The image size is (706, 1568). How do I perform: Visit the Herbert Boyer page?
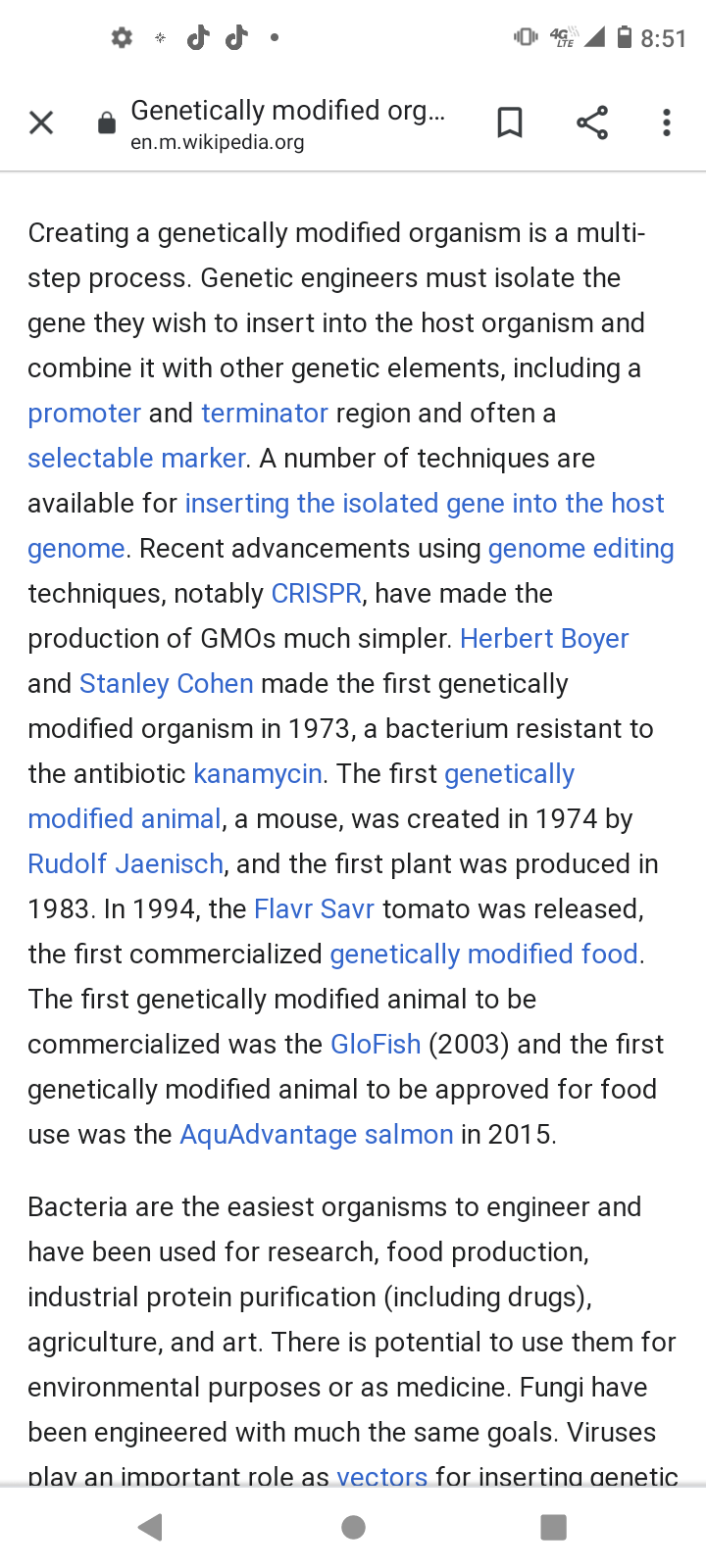click(x=544, y=638)
